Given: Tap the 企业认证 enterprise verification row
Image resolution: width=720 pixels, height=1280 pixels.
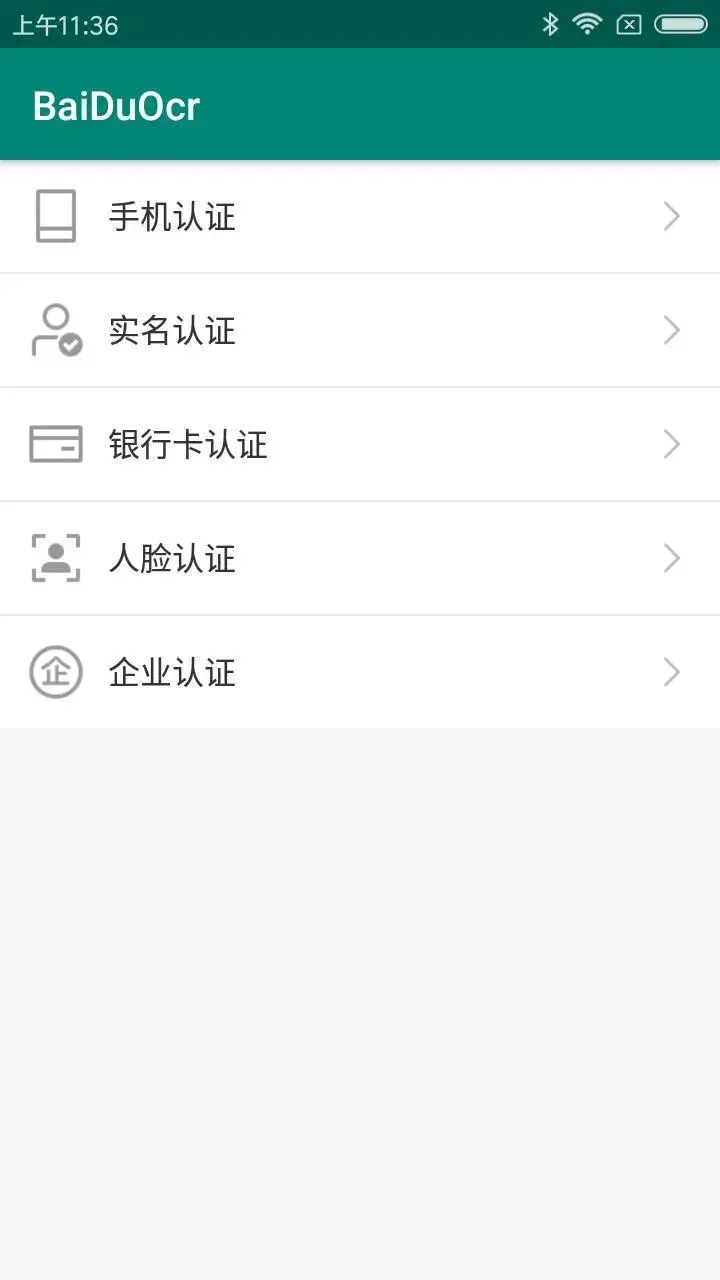Looking at the screenshot, I should pos(360,672).
